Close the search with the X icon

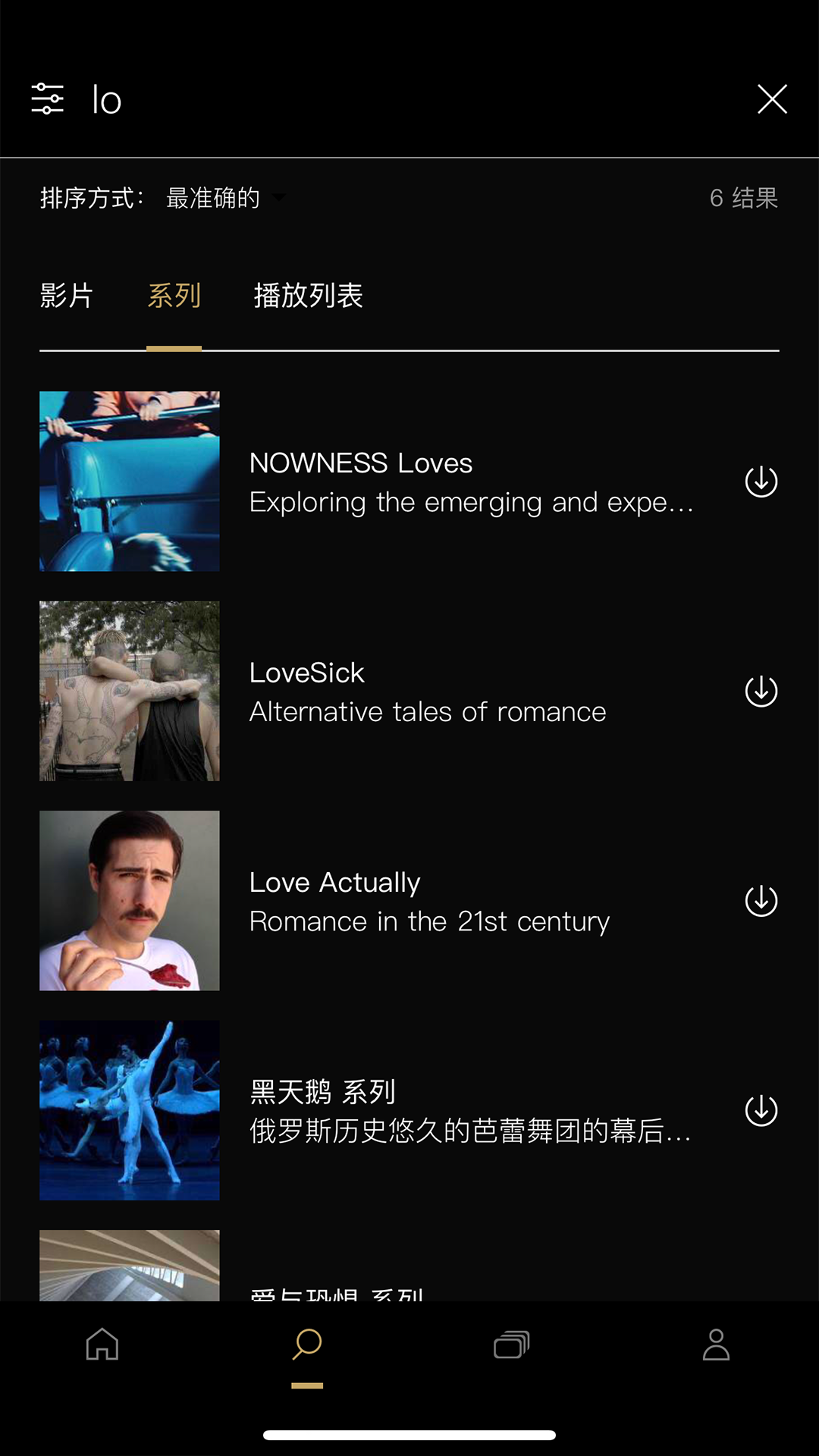point(772,99)
